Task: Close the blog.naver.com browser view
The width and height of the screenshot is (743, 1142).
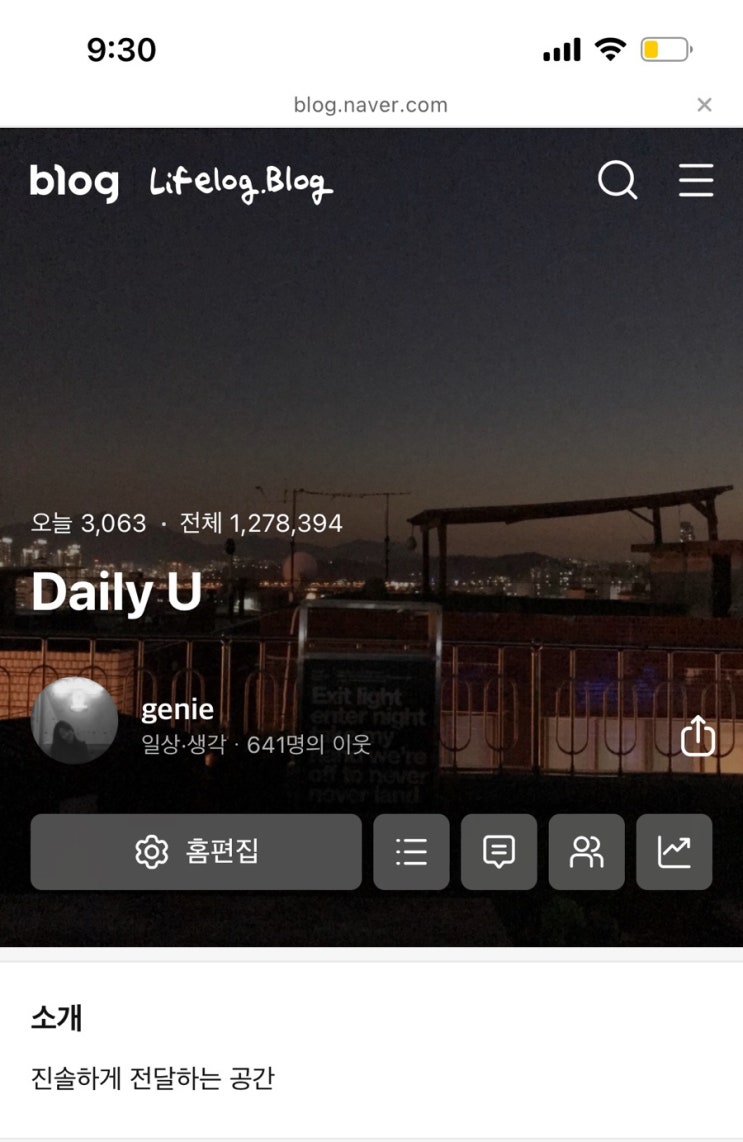Action: [x=704, y=105]
